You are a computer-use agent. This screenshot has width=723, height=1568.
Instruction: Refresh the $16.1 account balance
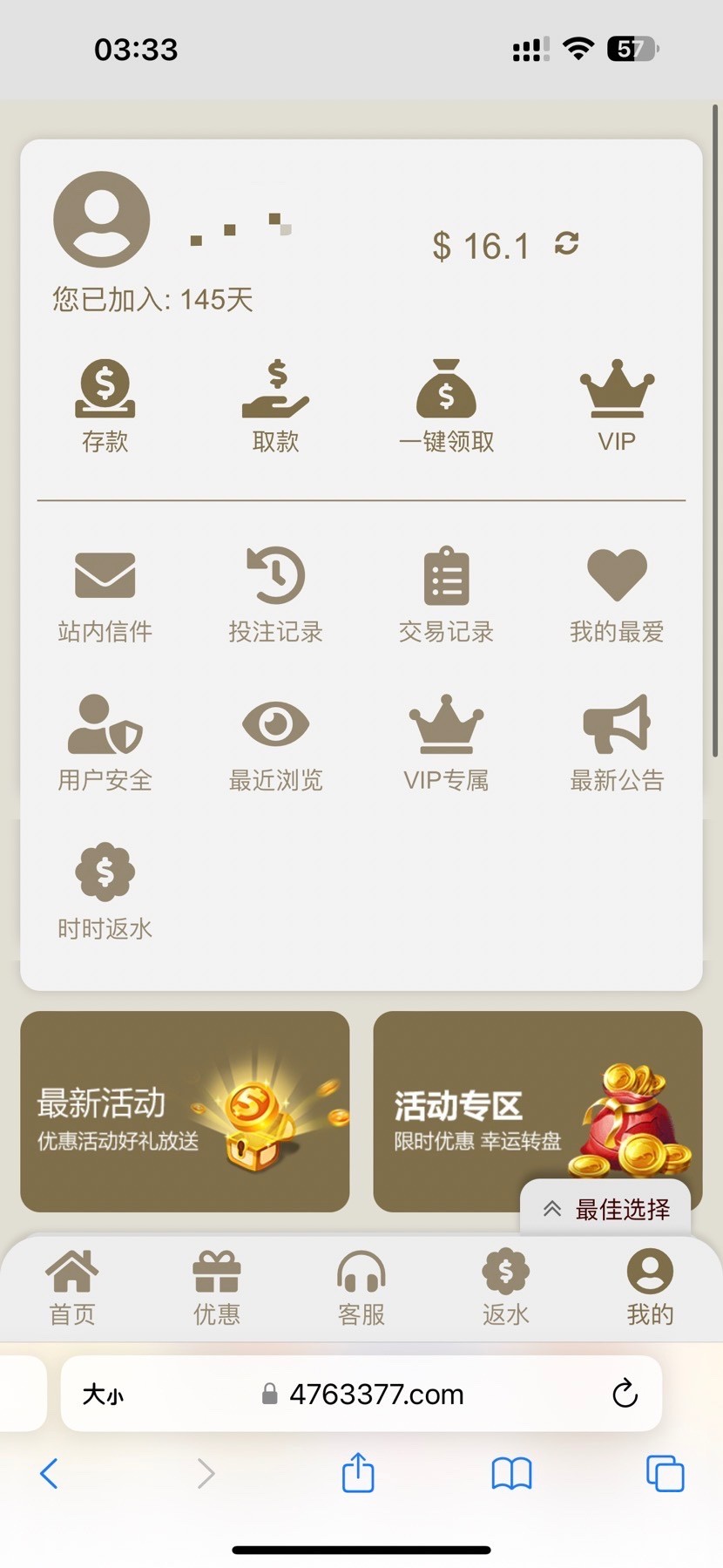pos(566,244)
